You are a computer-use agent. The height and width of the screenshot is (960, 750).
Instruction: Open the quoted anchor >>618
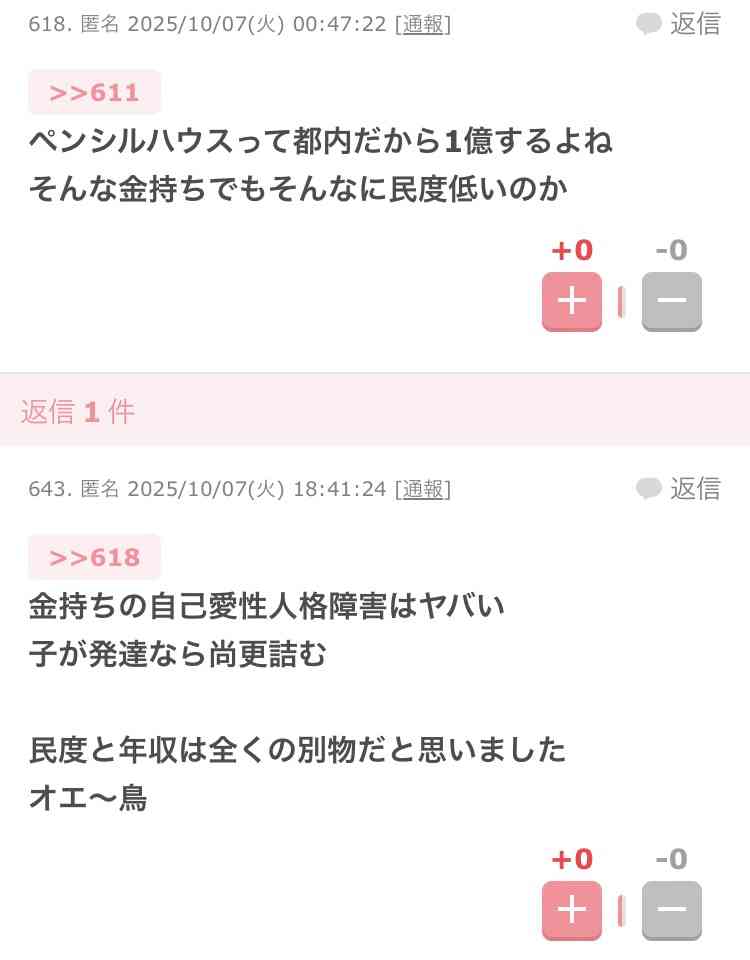click(x=94, y=557)
